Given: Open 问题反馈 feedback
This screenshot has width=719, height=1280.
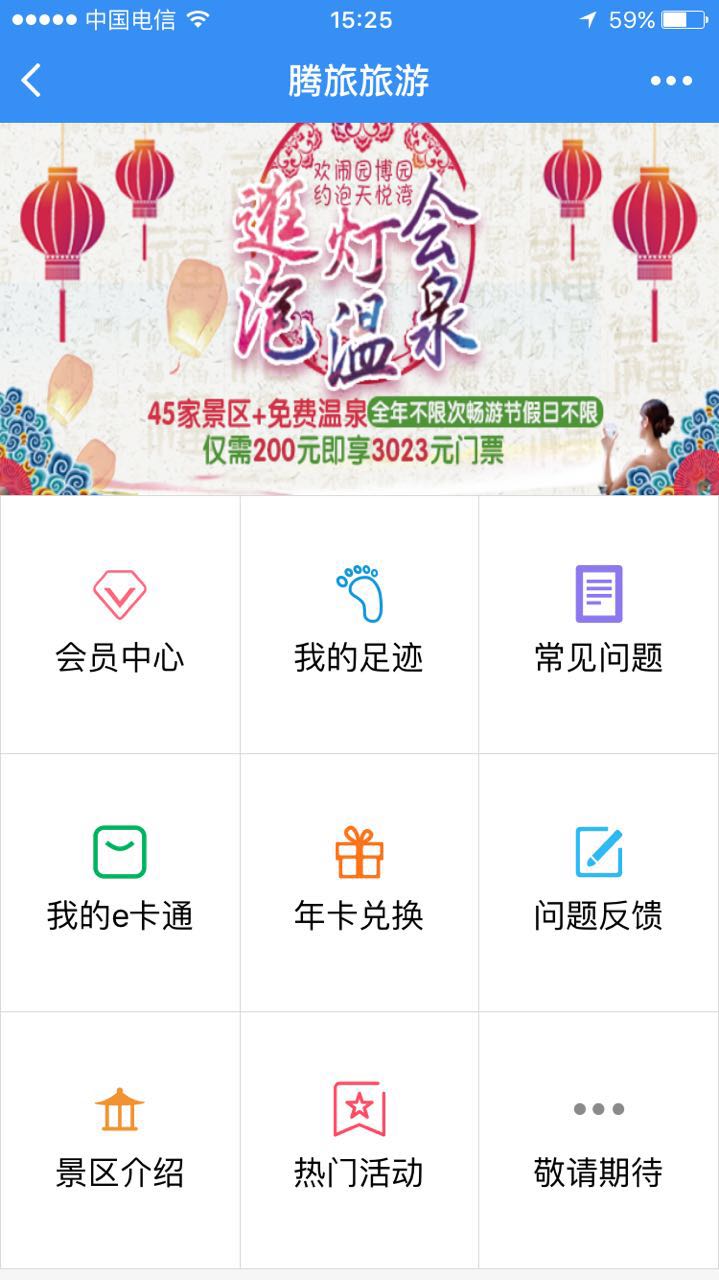Looking at the screenshot, I should click(598, 881).
